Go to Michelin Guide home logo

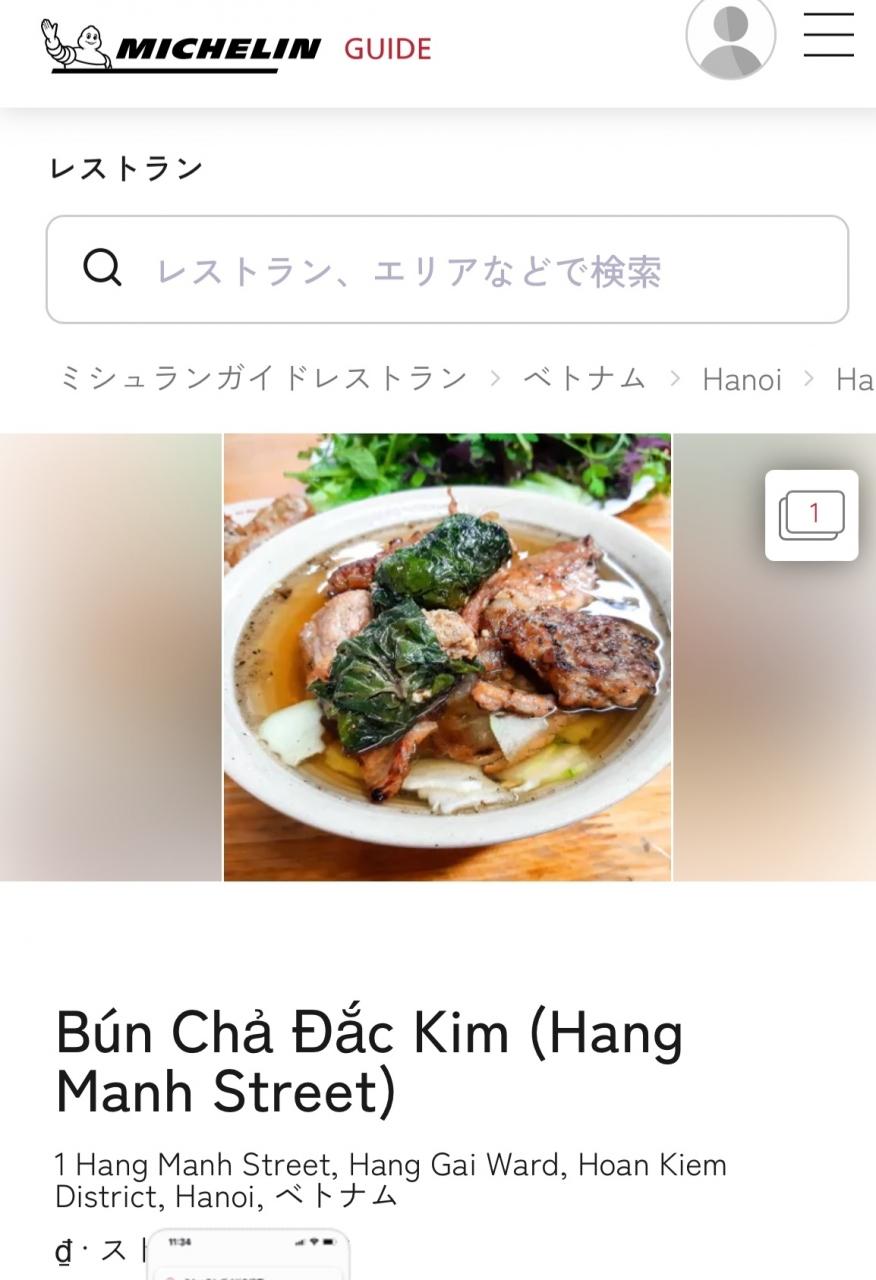pyautogui.click(x=236, y=47)
